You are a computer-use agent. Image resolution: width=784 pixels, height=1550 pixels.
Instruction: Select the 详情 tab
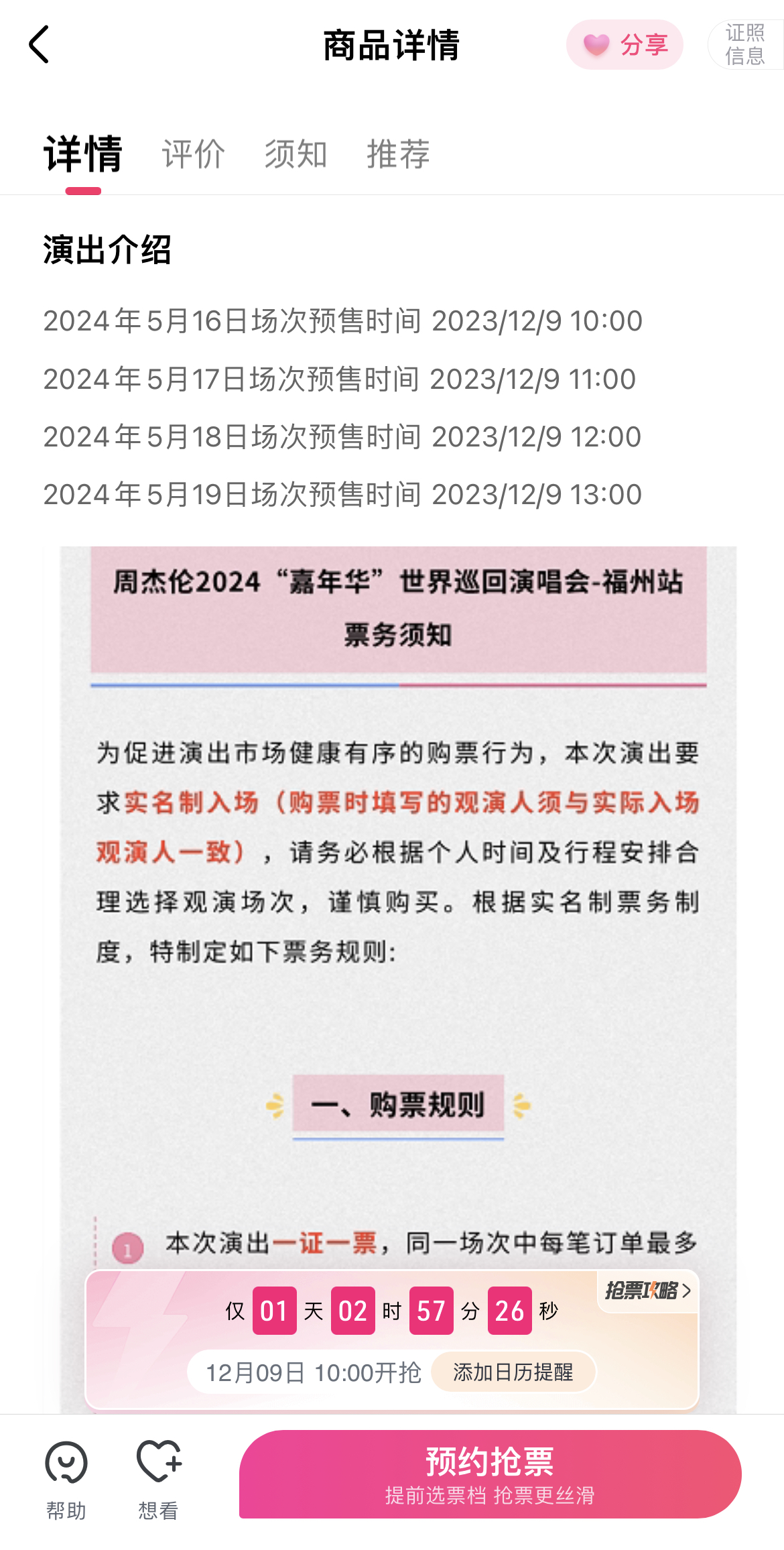[x=83, y=154]
